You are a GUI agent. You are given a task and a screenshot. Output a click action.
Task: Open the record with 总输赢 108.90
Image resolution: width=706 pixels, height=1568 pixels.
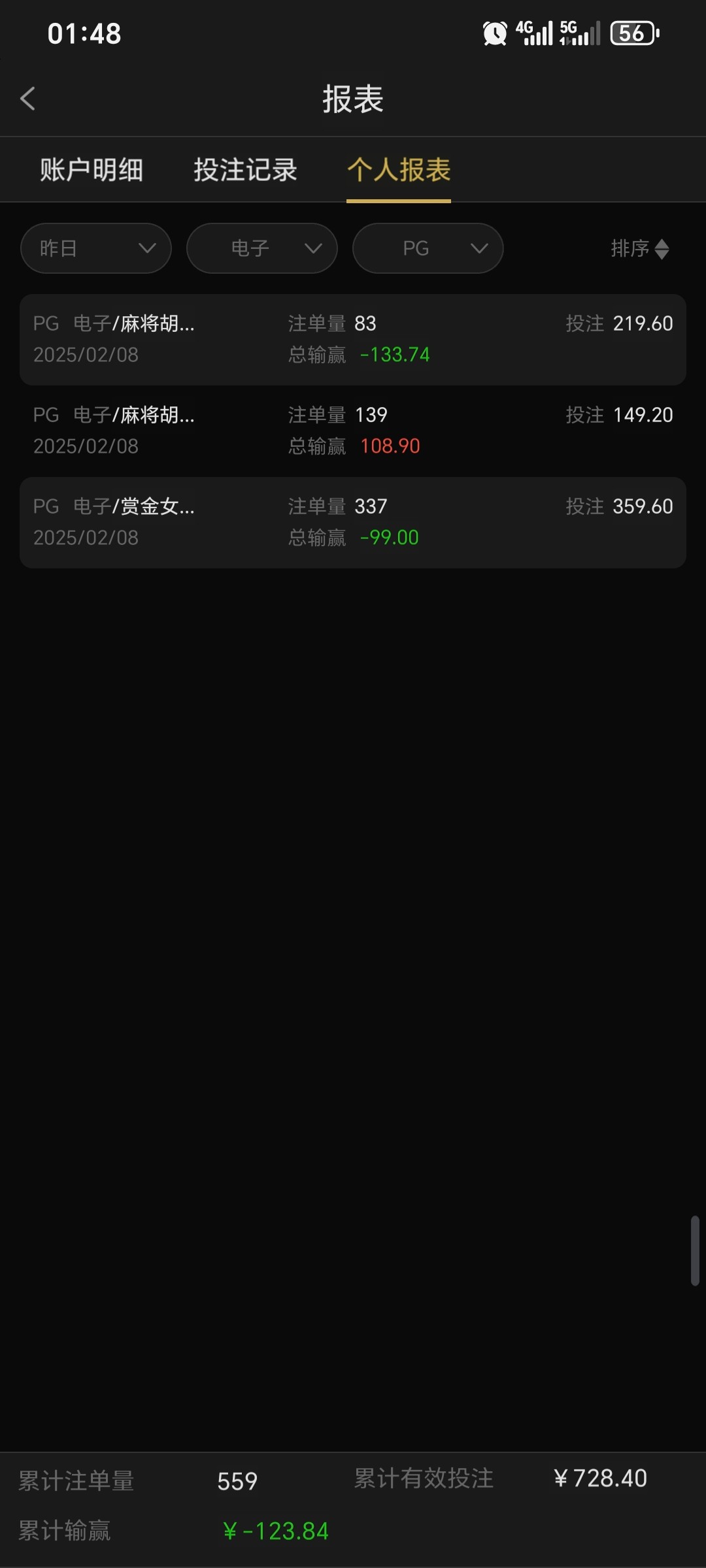(x=353, y=431)
